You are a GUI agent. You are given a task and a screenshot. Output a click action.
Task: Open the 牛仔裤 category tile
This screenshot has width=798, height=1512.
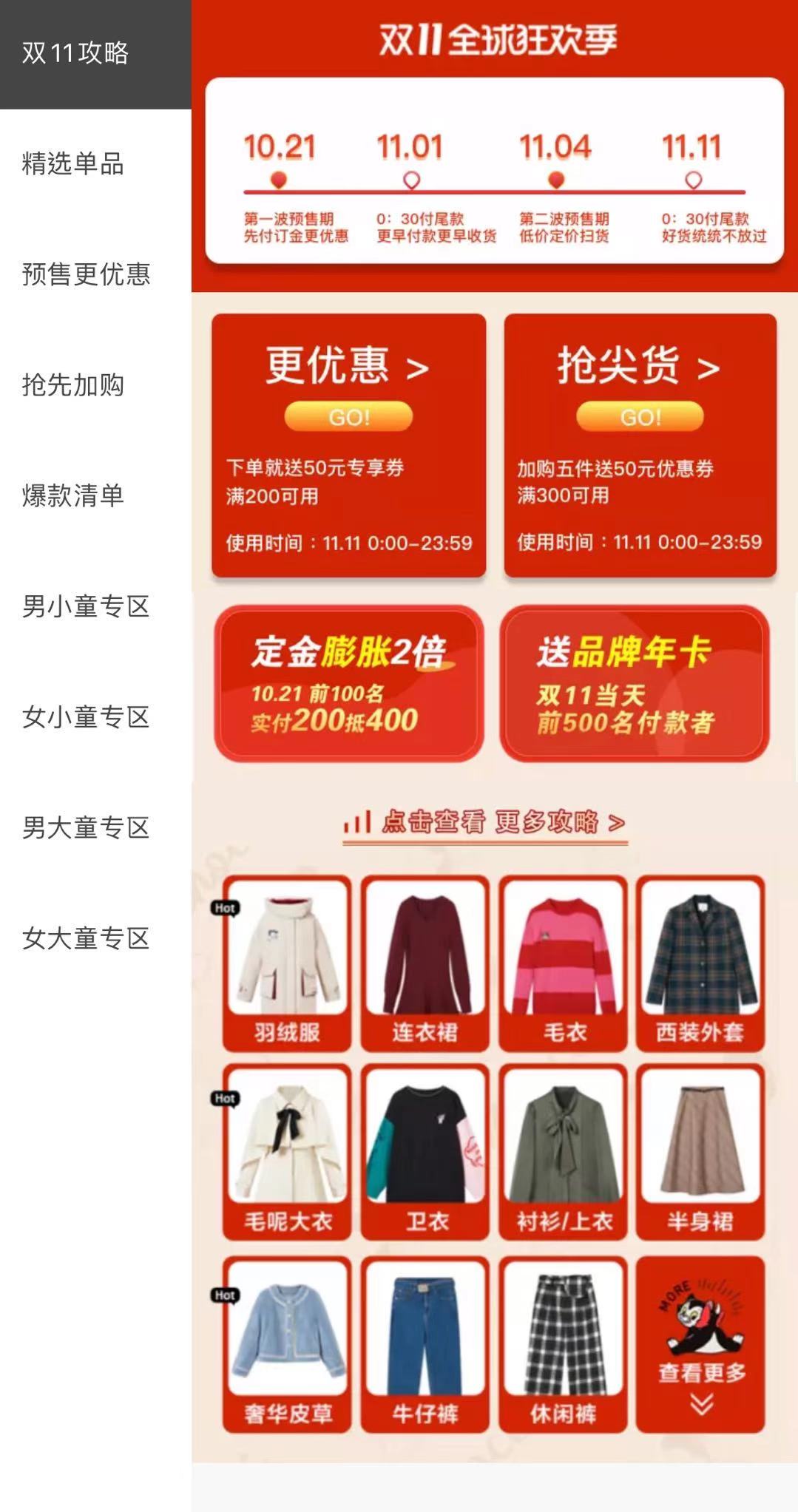point(425,1344)
